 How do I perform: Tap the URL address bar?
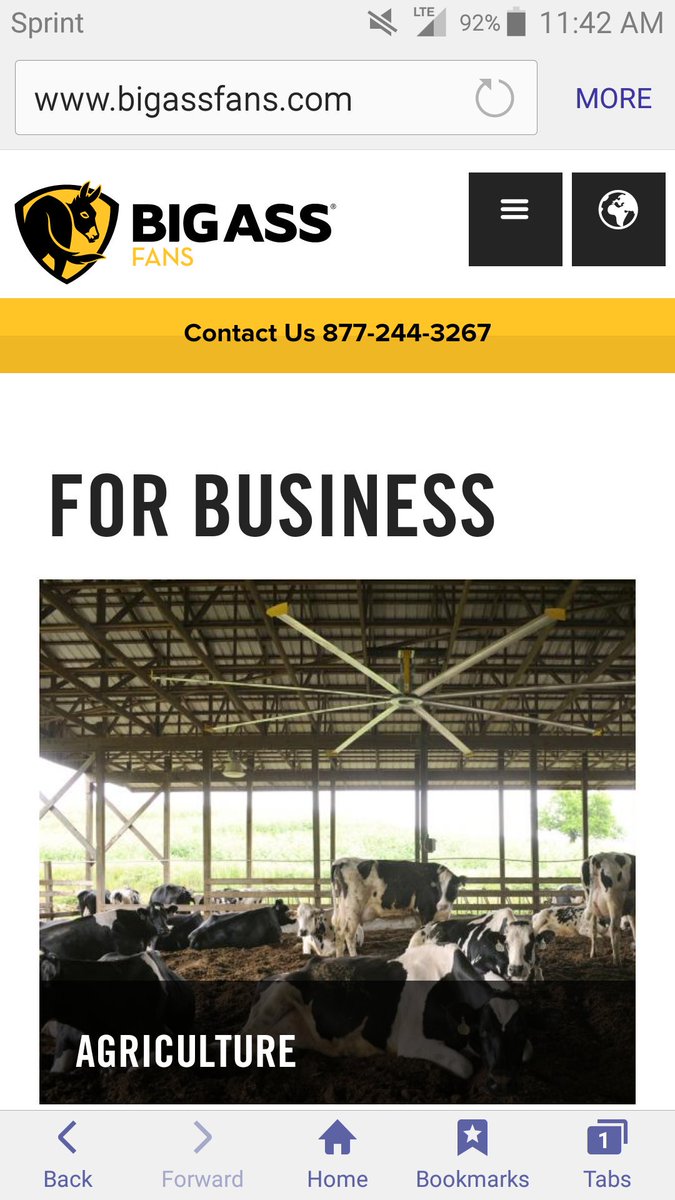tap(240, 99)
